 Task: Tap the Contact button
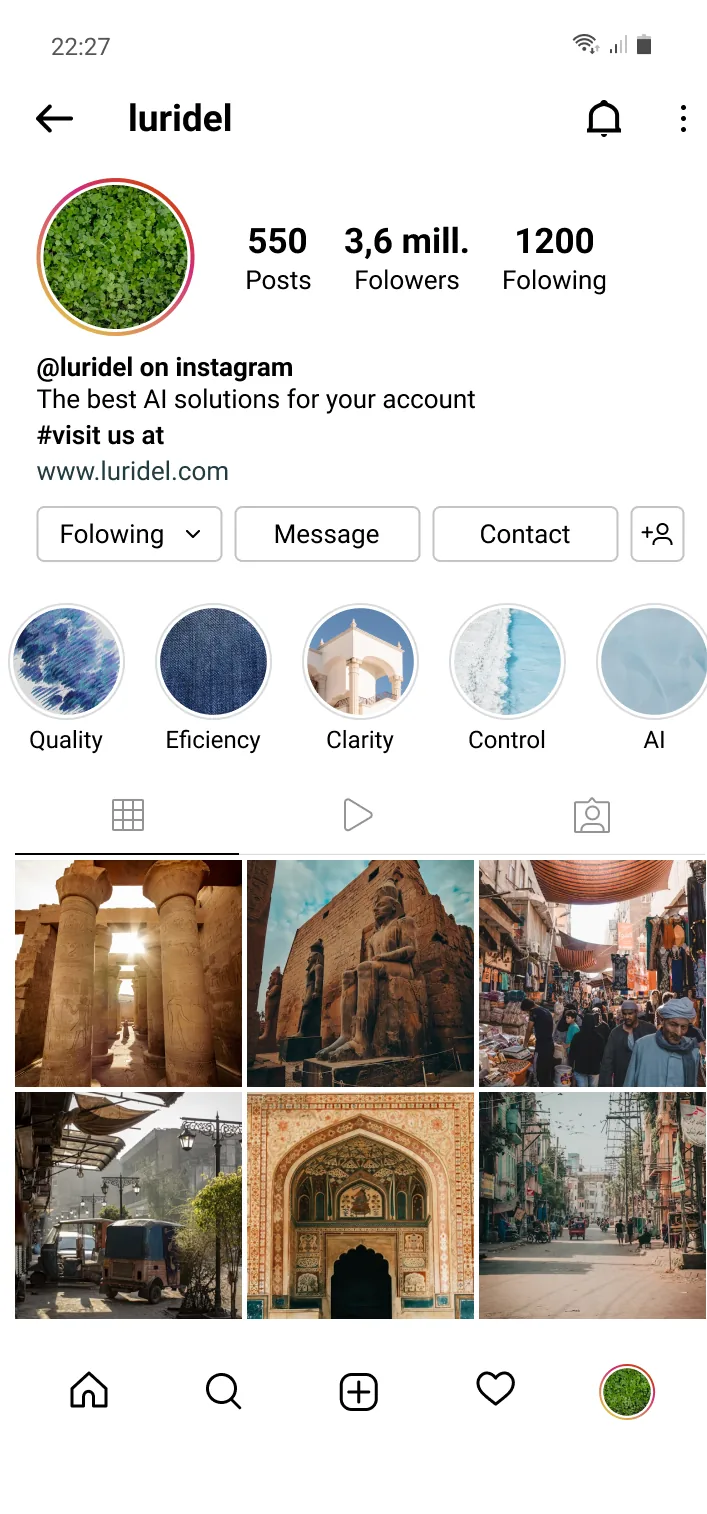pos(525,534)
